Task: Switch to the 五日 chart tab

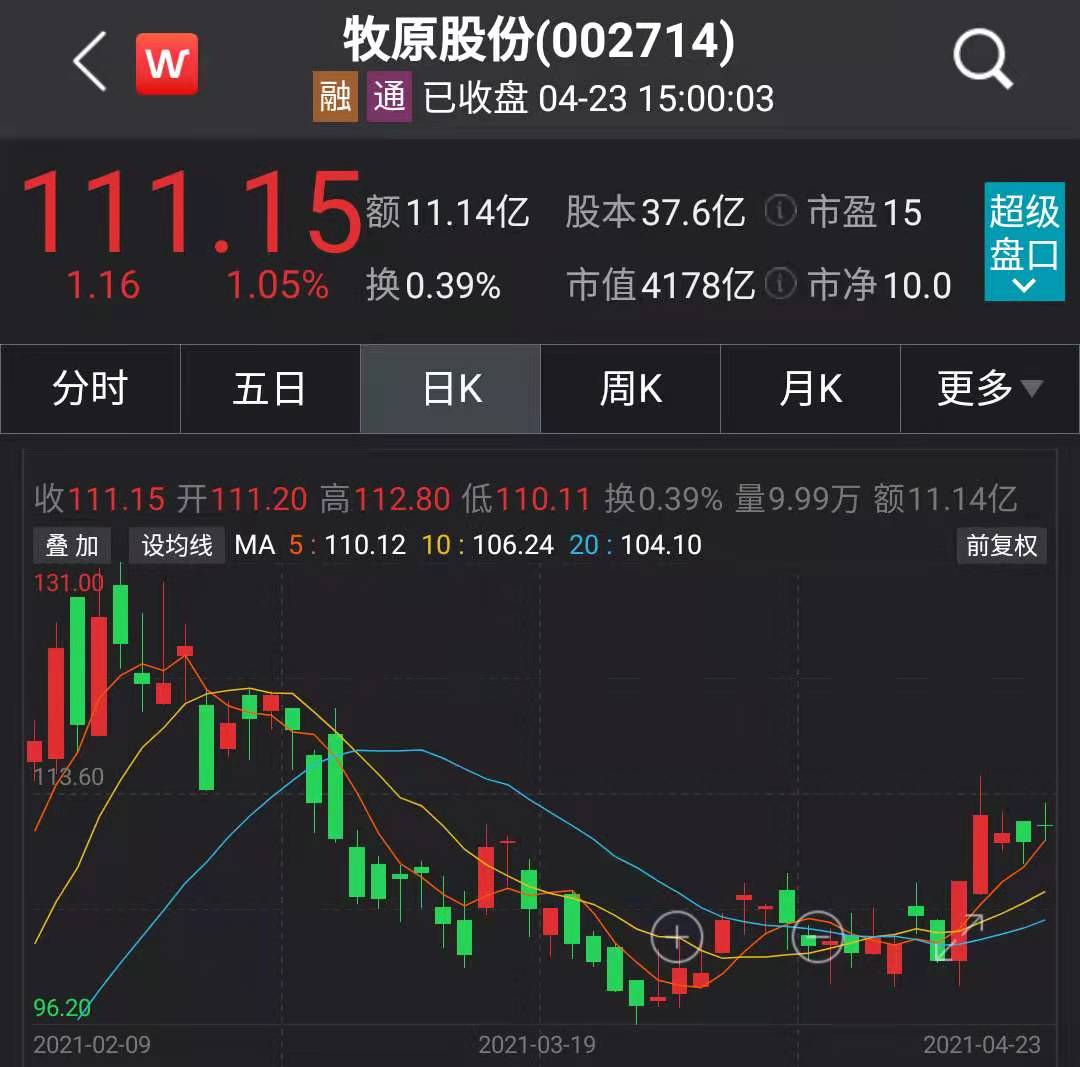Action: click(270, 389)
